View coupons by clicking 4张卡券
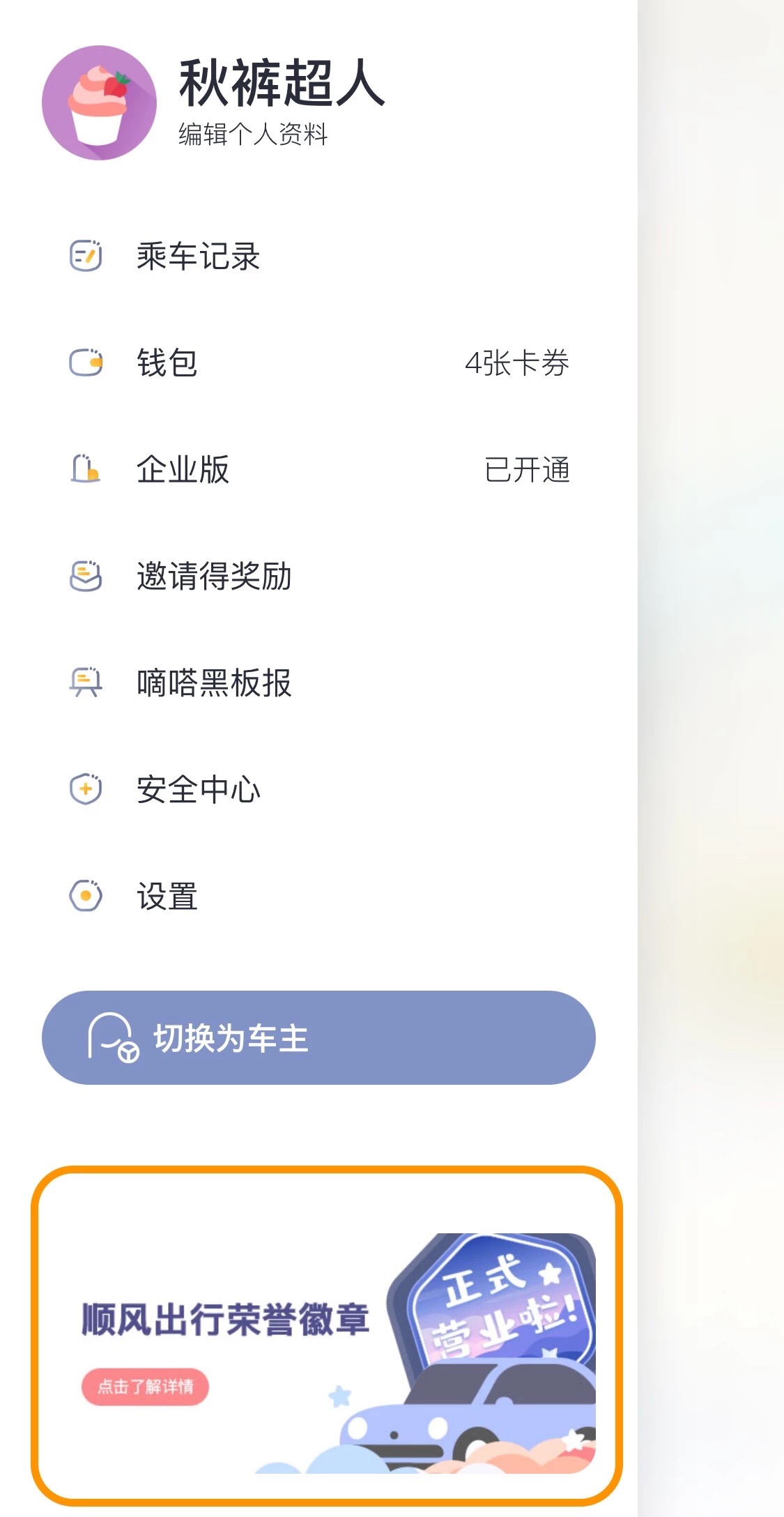 pyautogui.click(x=518, y=364)
